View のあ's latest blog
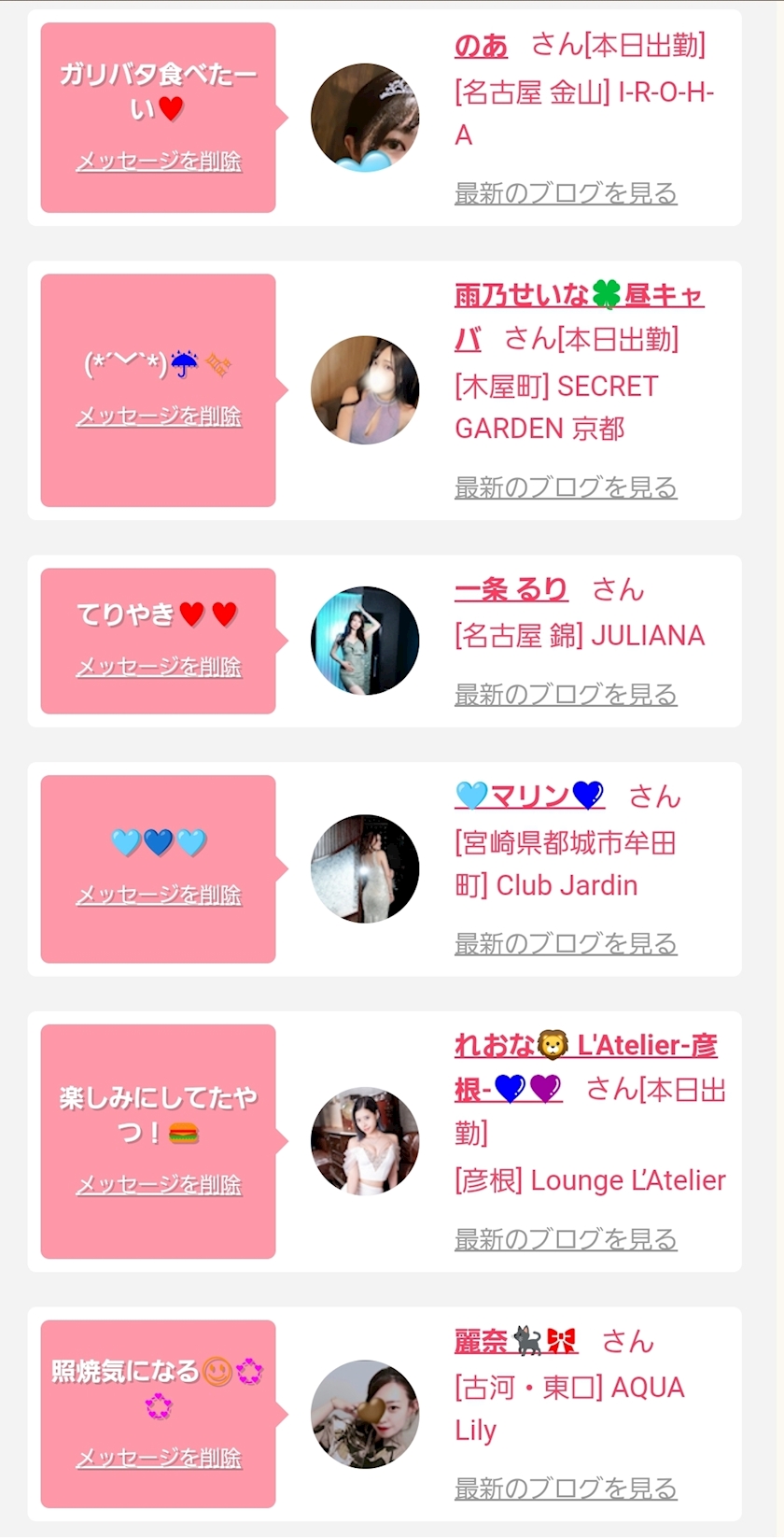Screen dimensions: 784x1538 point(566,193)
